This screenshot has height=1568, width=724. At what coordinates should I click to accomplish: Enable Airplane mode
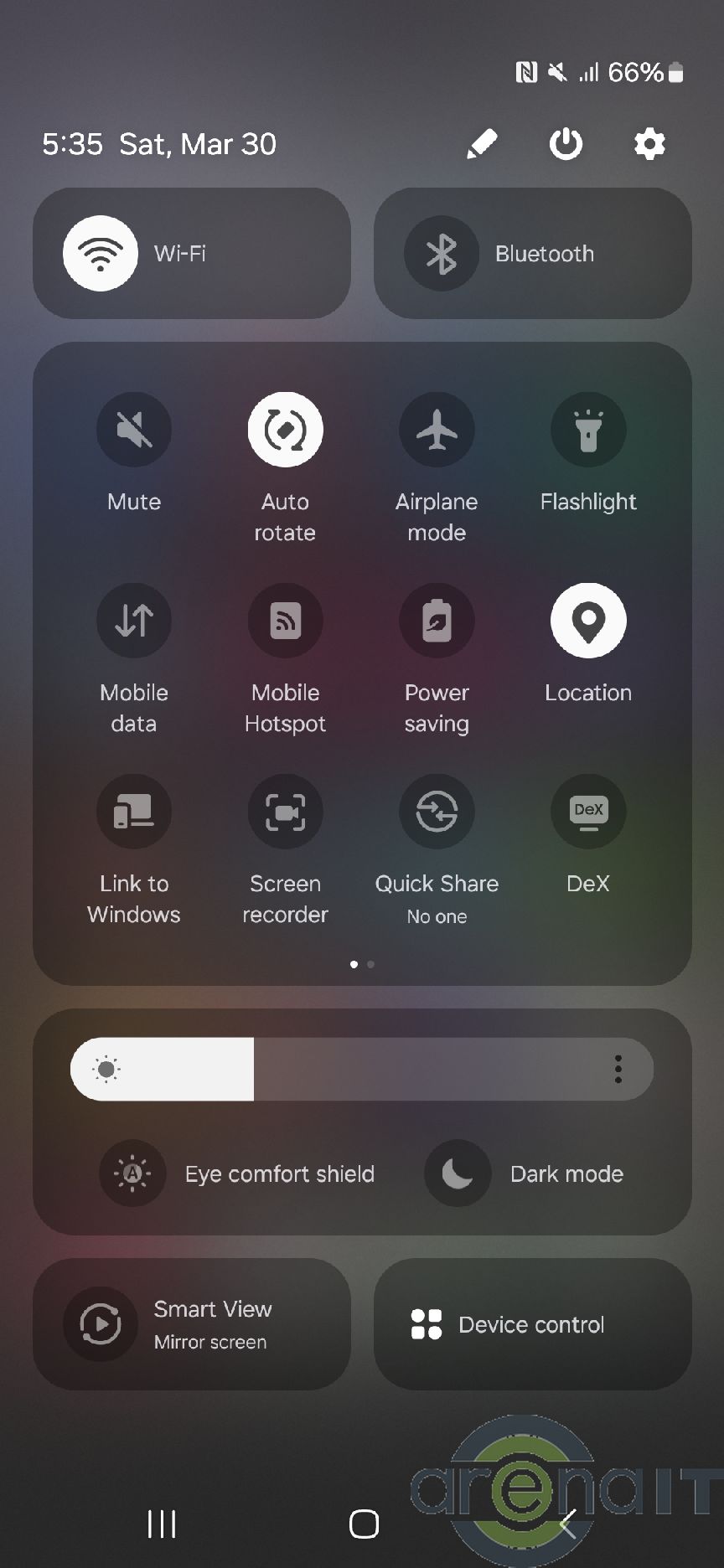click(437, 430)
